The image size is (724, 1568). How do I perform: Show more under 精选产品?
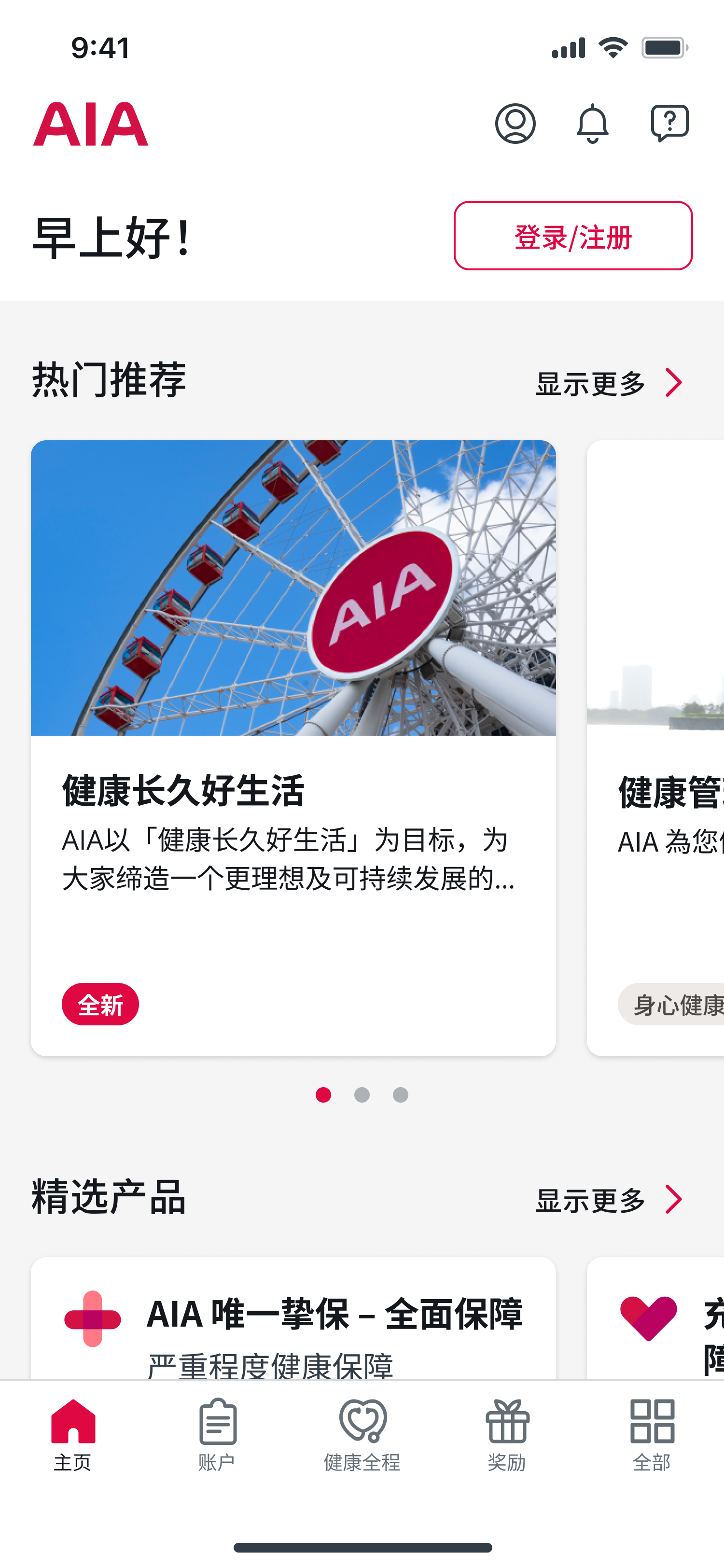609,1200
